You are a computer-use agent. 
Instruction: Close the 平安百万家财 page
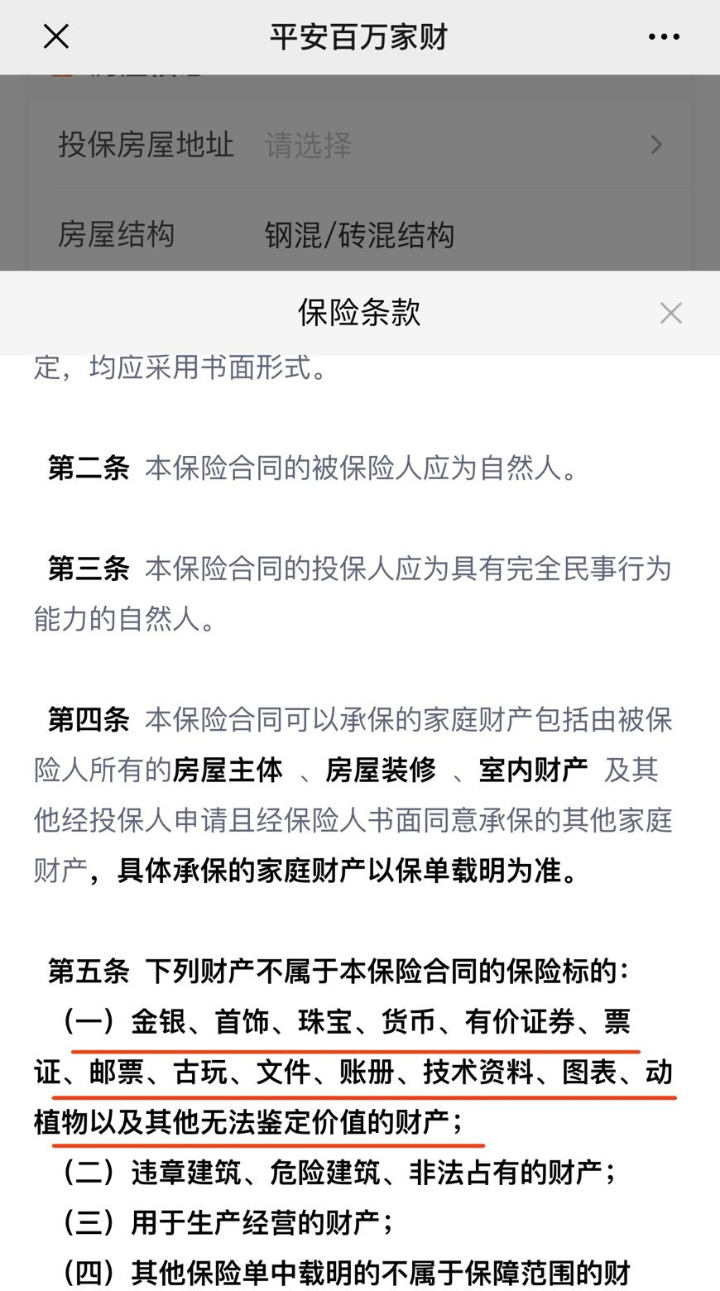56,37
